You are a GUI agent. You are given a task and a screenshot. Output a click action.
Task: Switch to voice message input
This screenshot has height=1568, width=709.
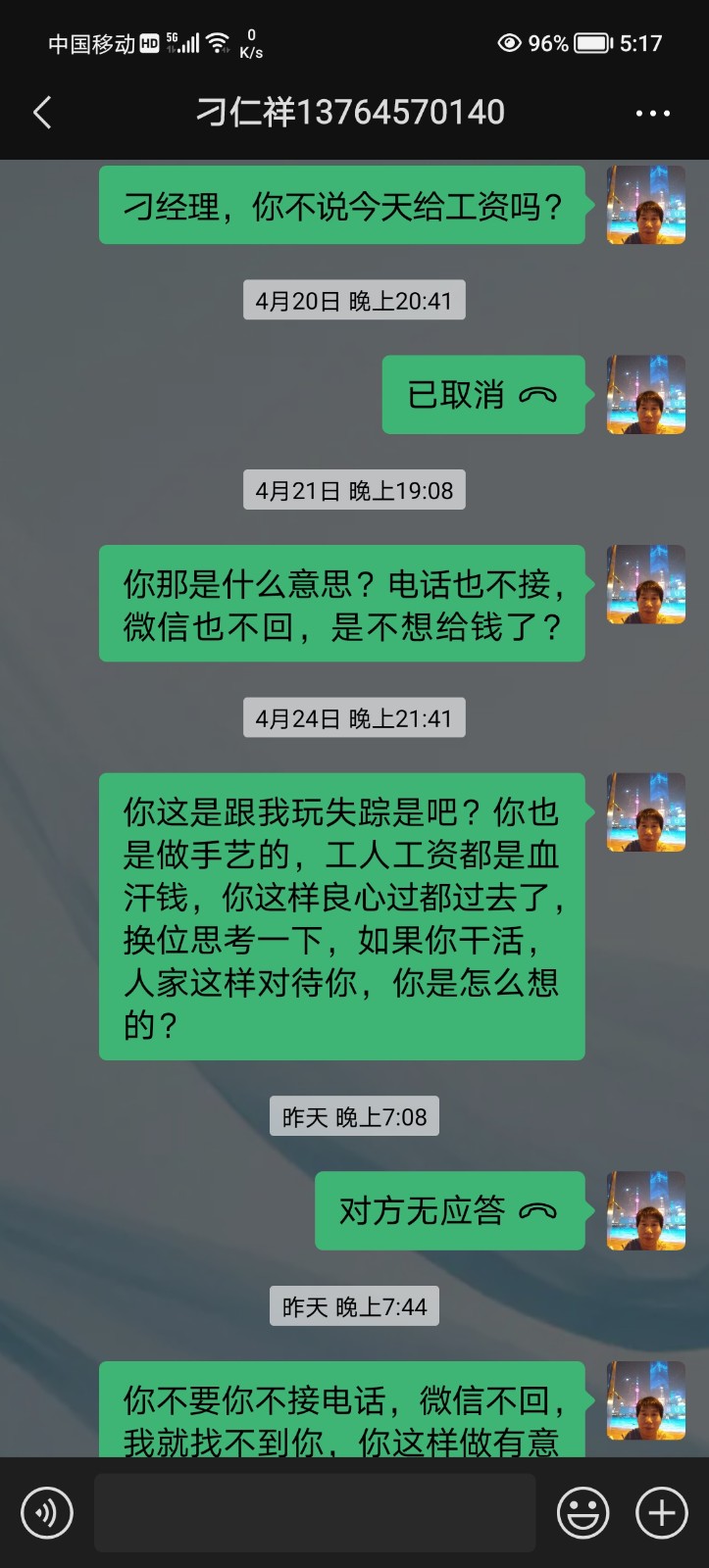click(46, 1512)
